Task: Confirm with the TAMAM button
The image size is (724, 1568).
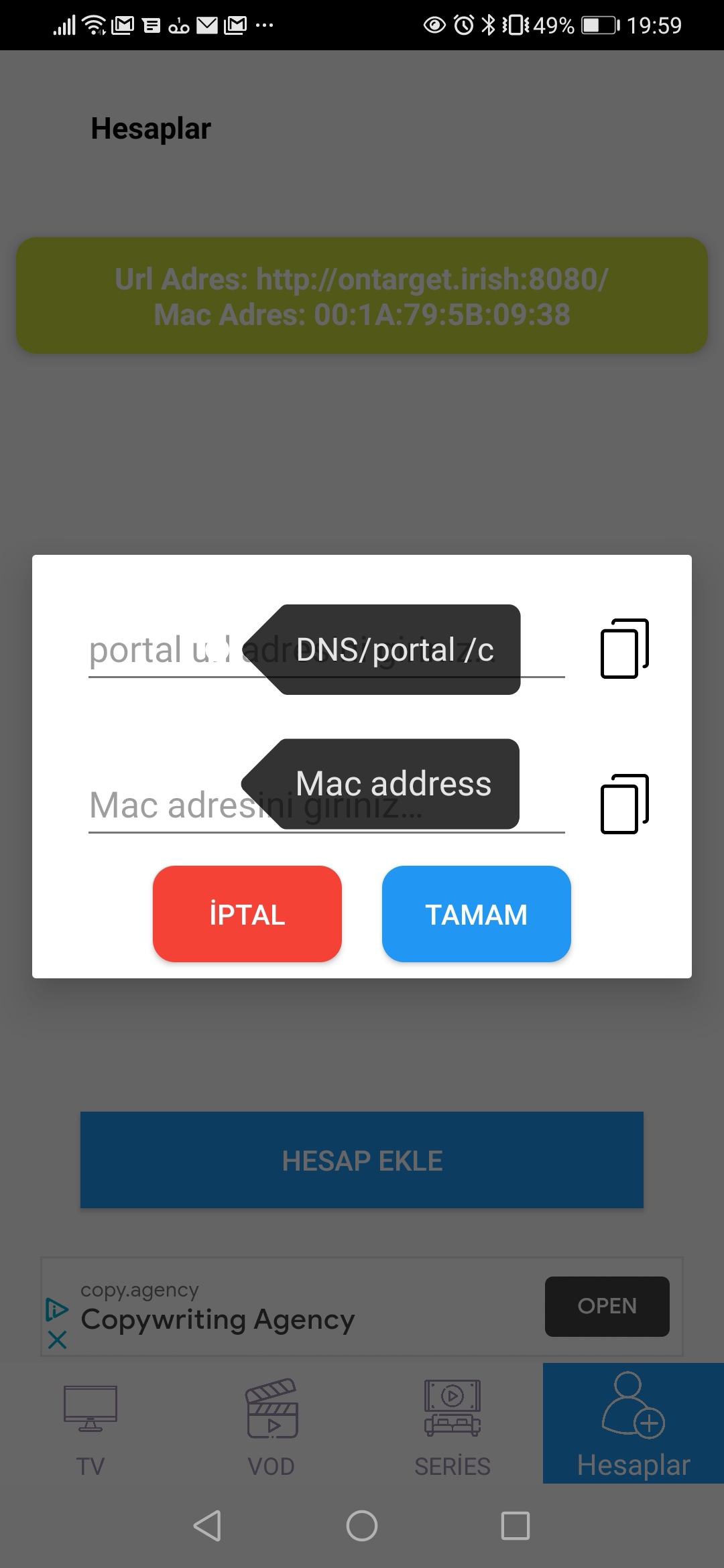Action: [476, 914]
